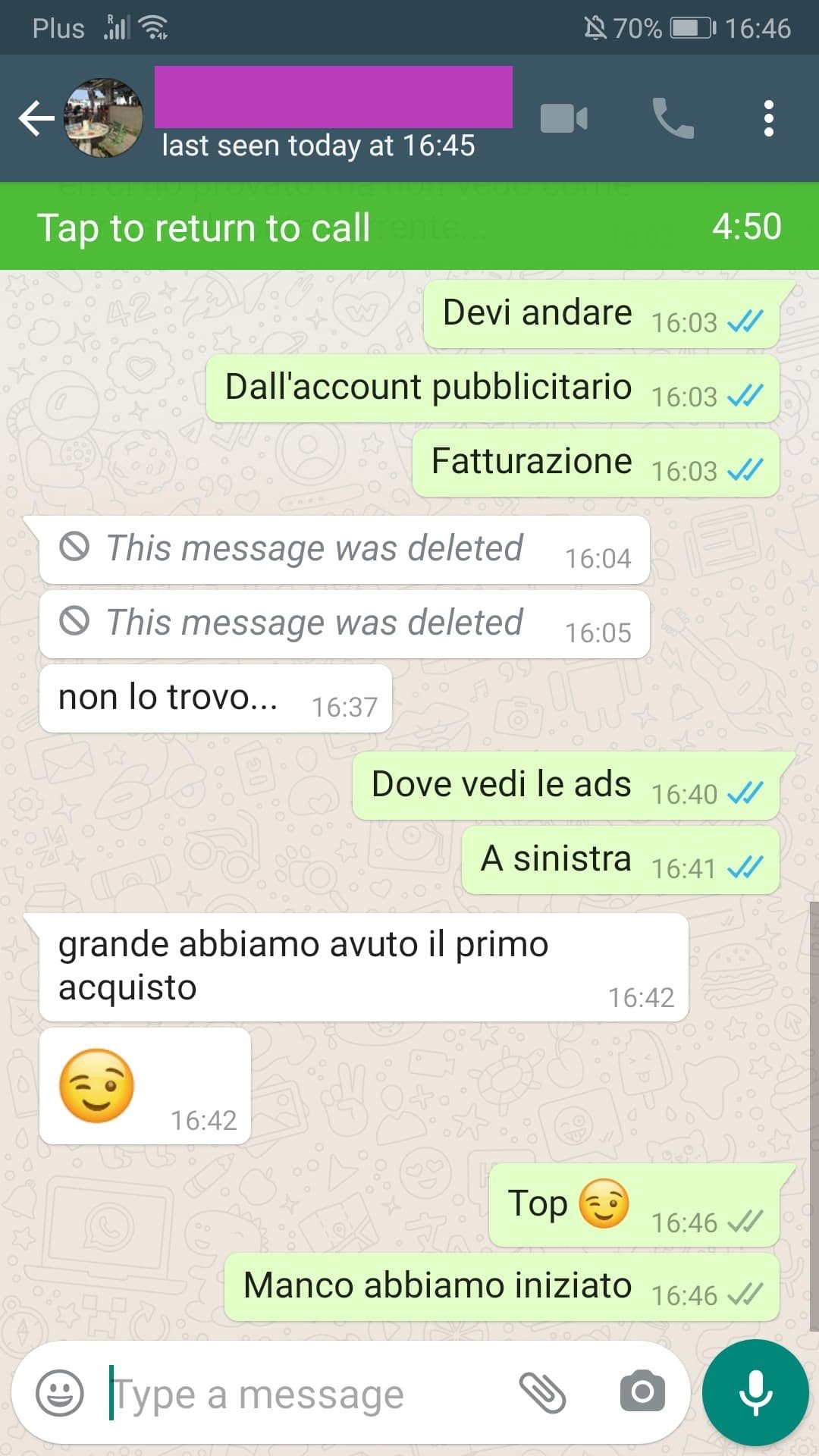
Task: Tap to return to the ongoing call
Action: tap(409, 227)
